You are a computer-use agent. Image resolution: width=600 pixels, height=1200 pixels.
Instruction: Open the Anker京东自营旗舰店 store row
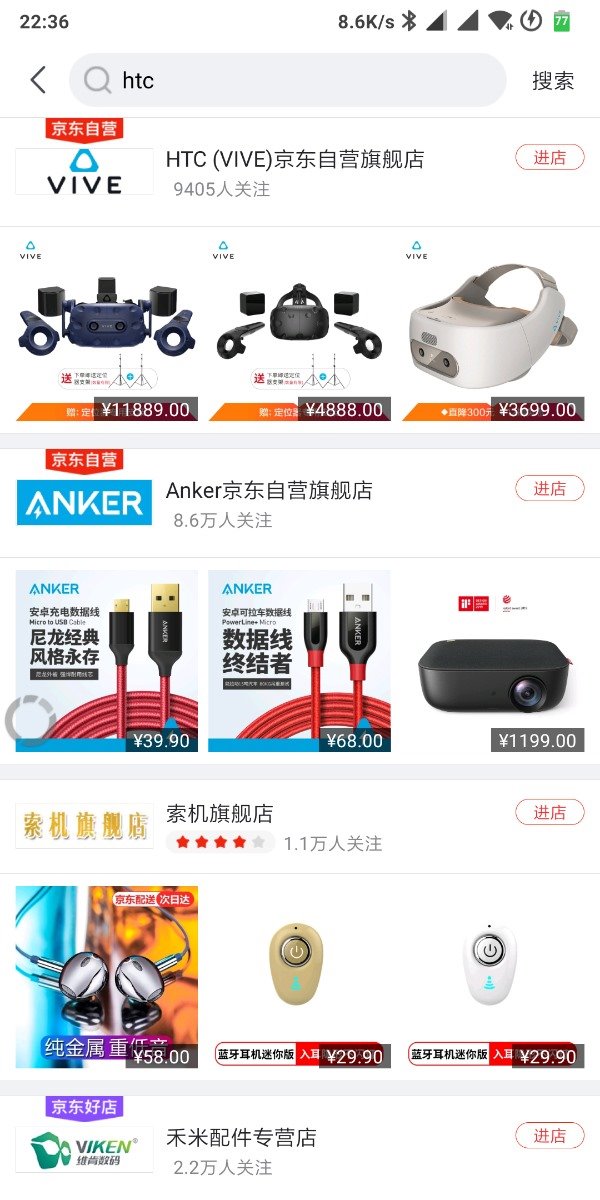(300, 503)
